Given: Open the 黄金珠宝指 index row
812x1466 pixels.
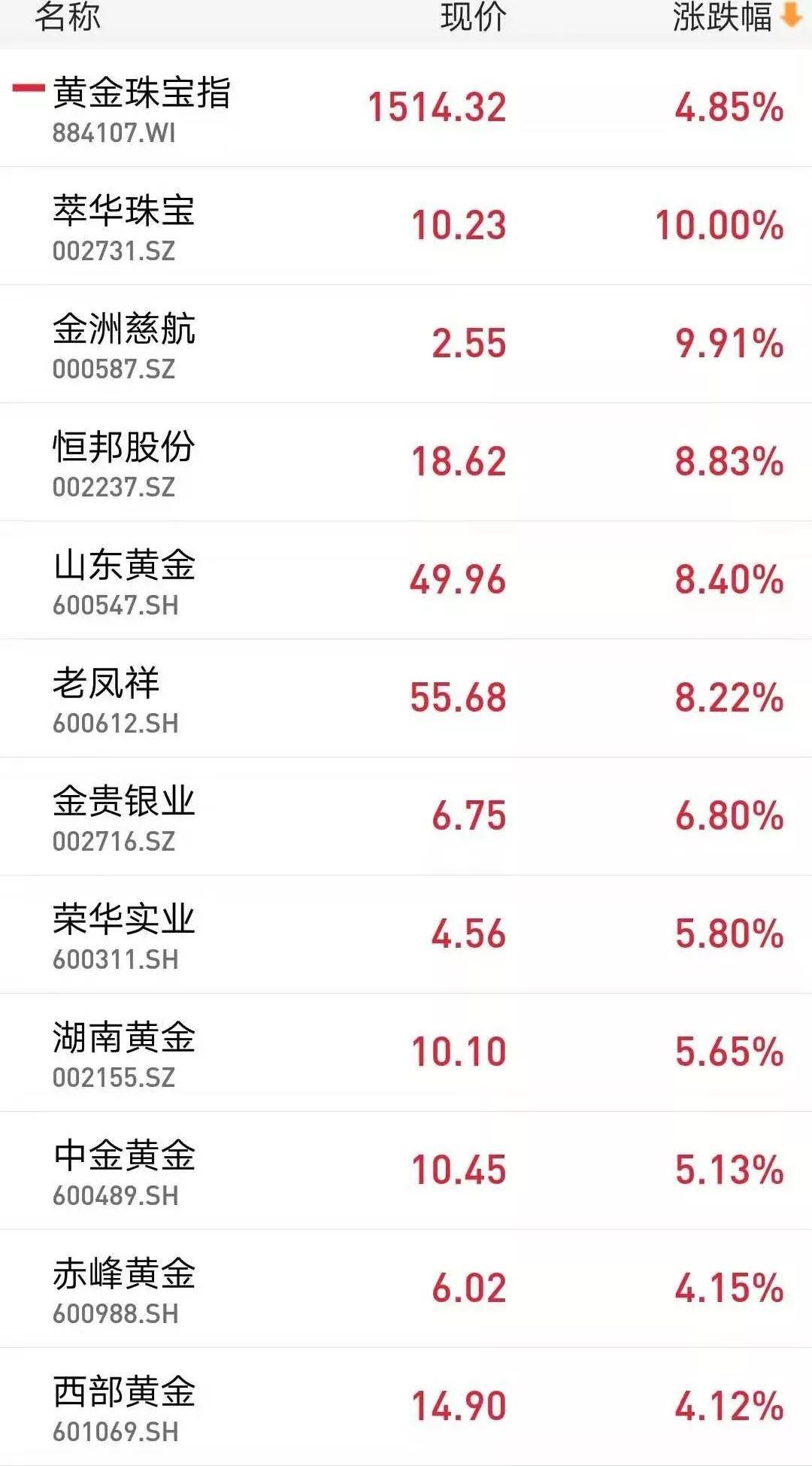Looking at the screenshot, I should [406, 108].
